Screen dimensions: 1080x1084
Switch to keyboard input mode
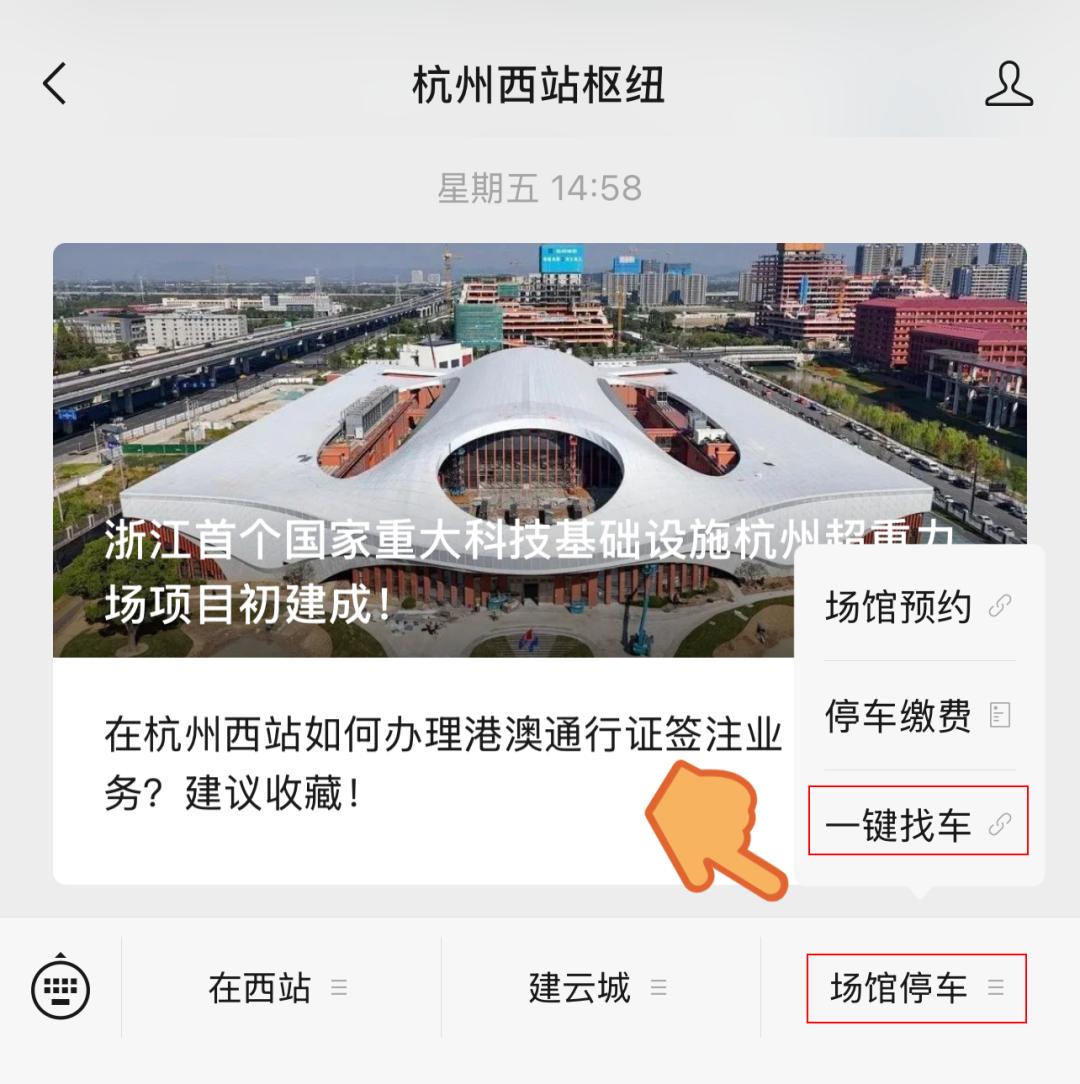tap(61, 988)
